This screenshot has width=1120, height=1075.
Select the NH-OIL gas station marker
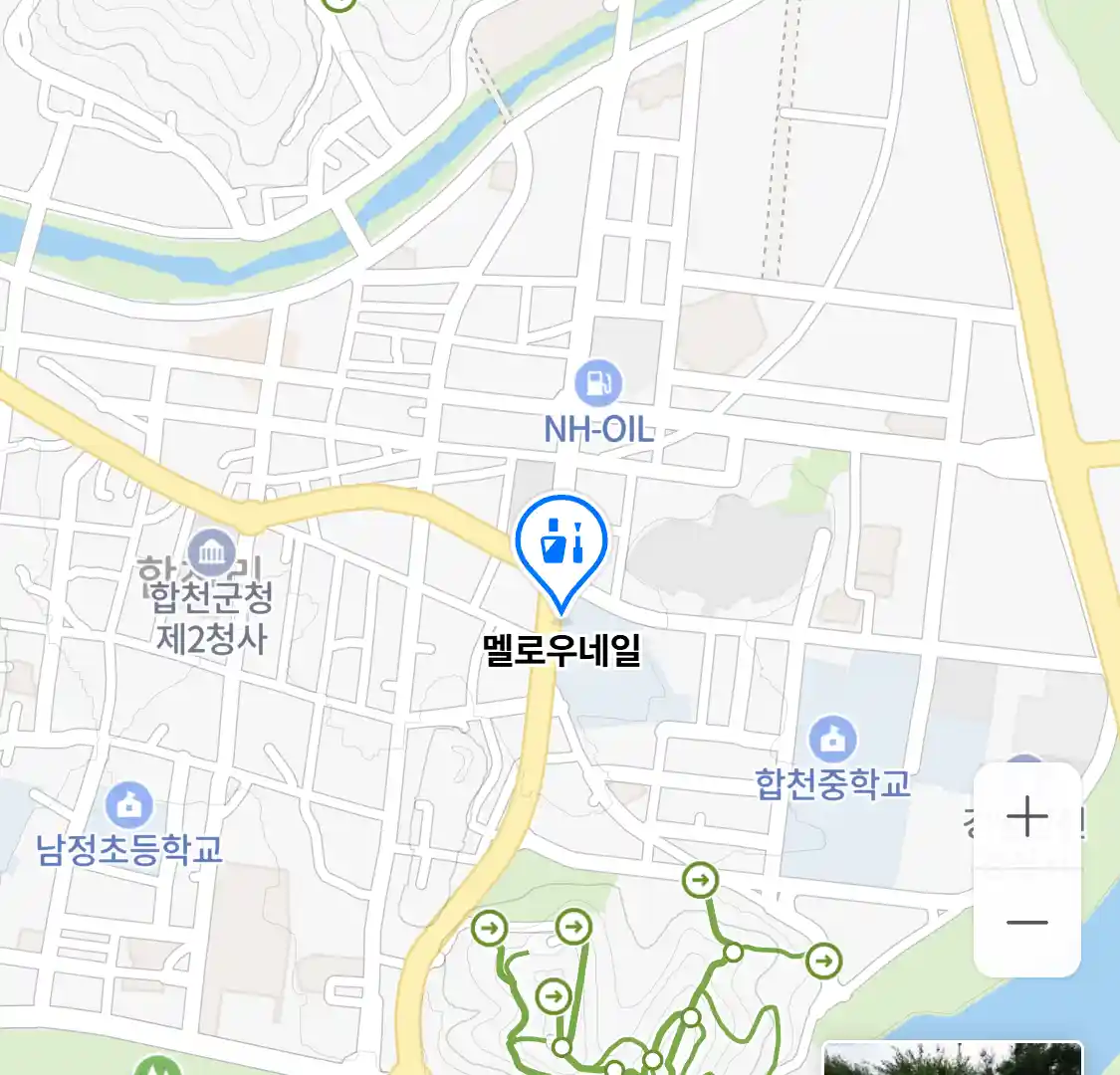click(598, 383)
